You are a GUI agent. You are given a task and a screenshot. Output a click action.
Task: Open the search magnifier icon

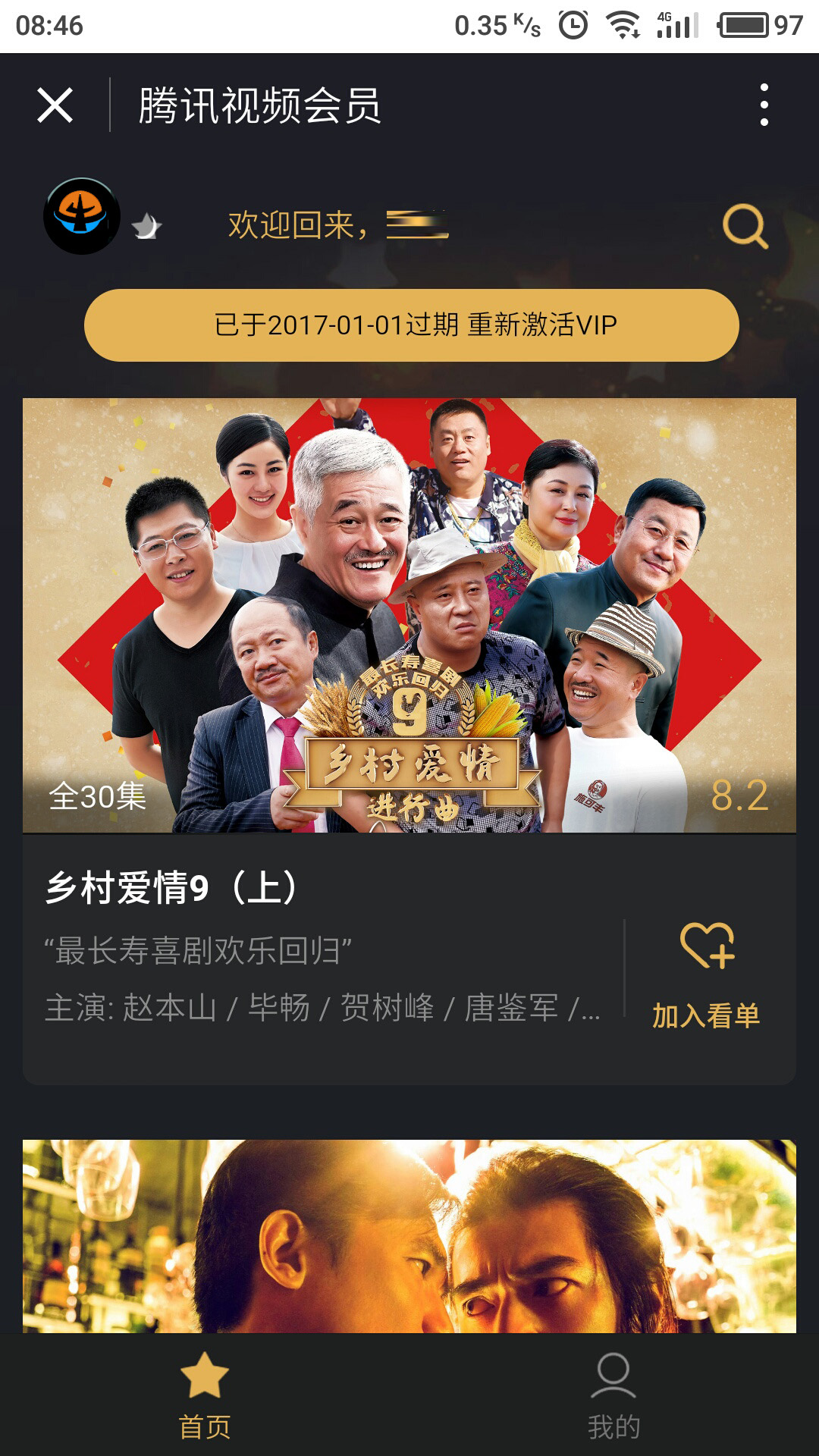745,226
